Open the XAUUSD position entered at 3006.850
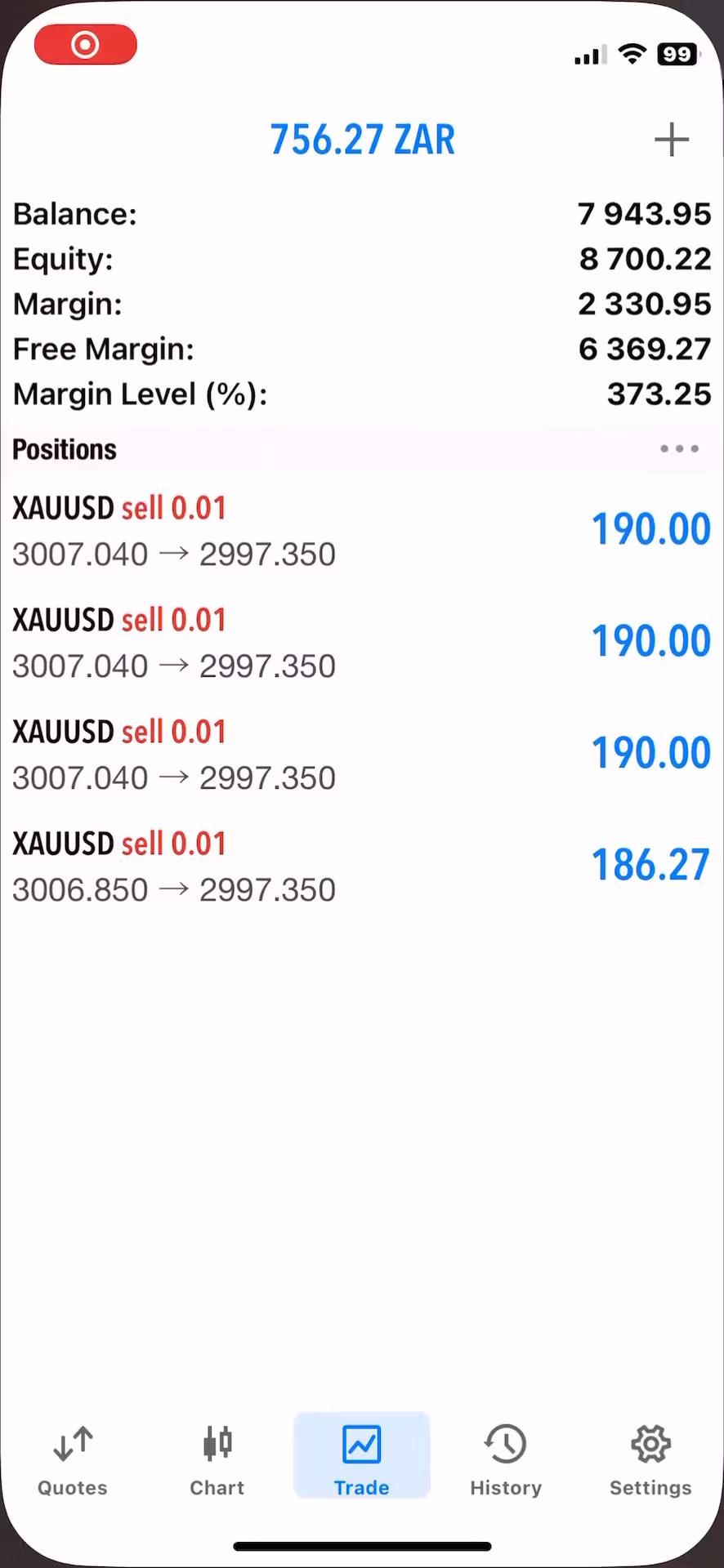724x1568 pixels. (361, 866)
